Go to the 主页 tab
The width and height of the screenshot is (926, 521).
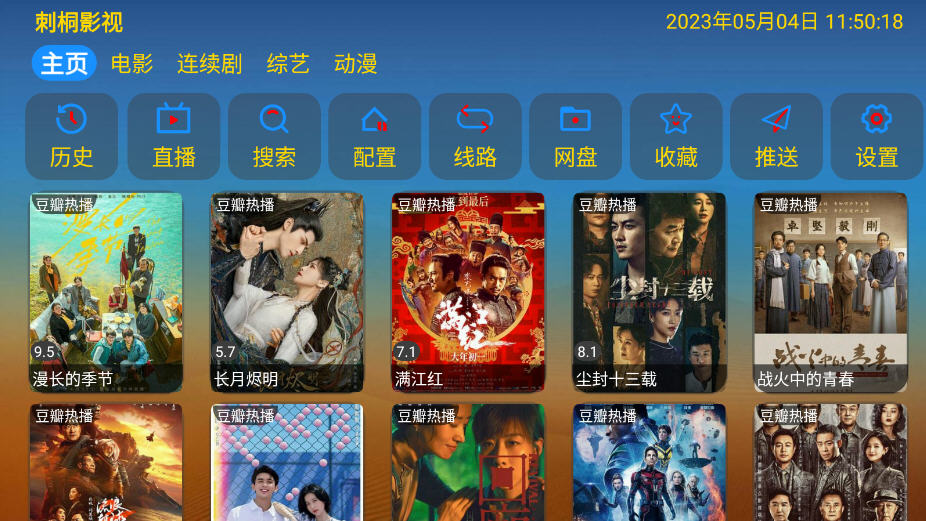(x=65, y=64)
